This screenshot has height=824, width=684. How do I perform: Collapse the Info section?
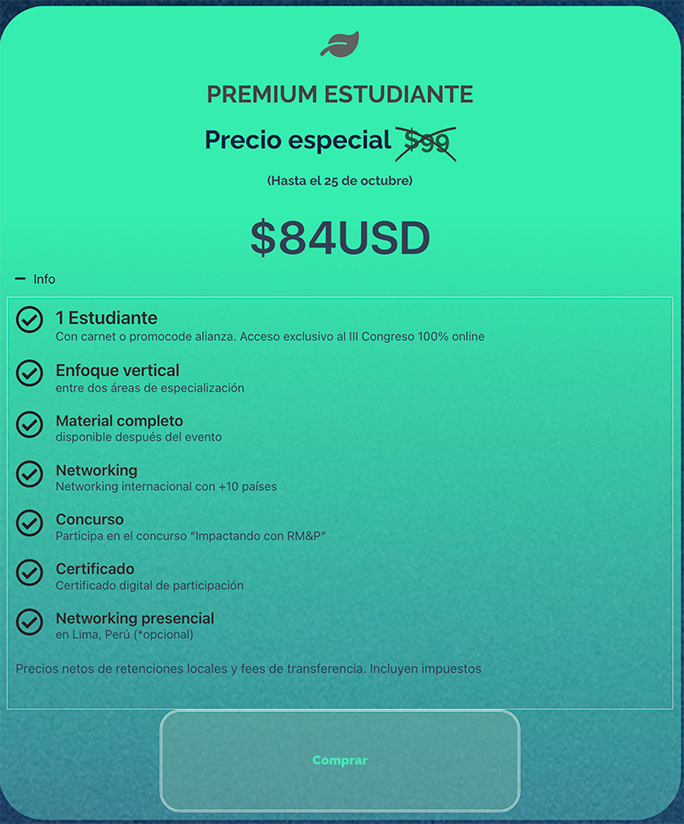(34, 279)
